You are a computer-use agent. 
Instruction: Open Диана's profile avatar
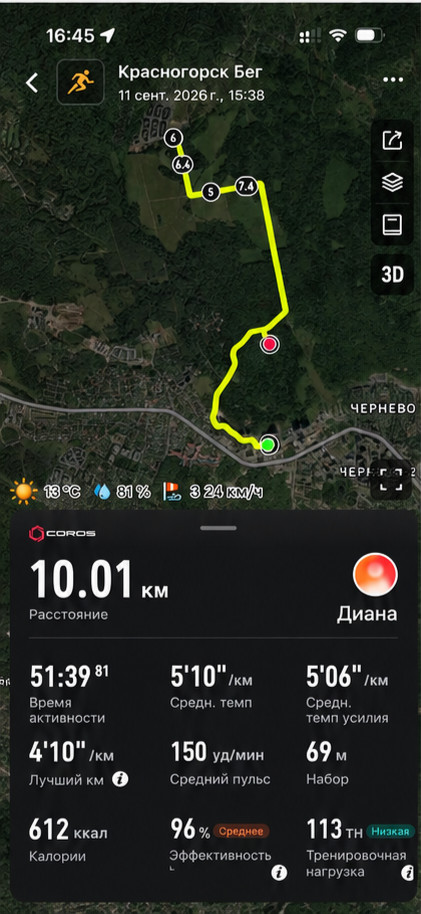[376, 575]
